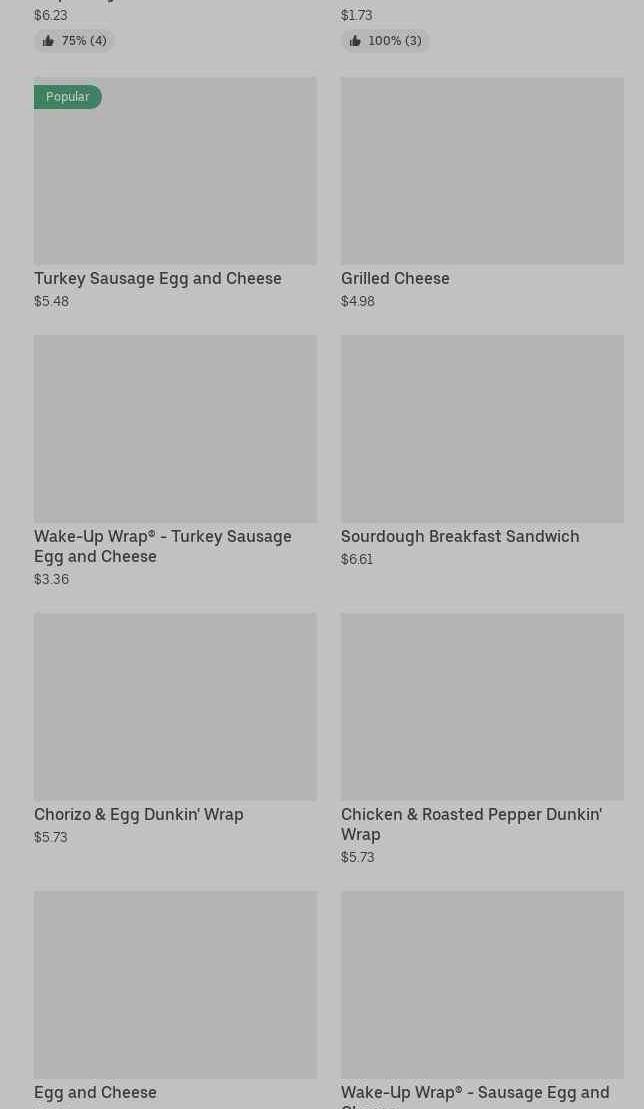
Task: Select the Grilled Cheese item
Action: (x=482, y=193)
